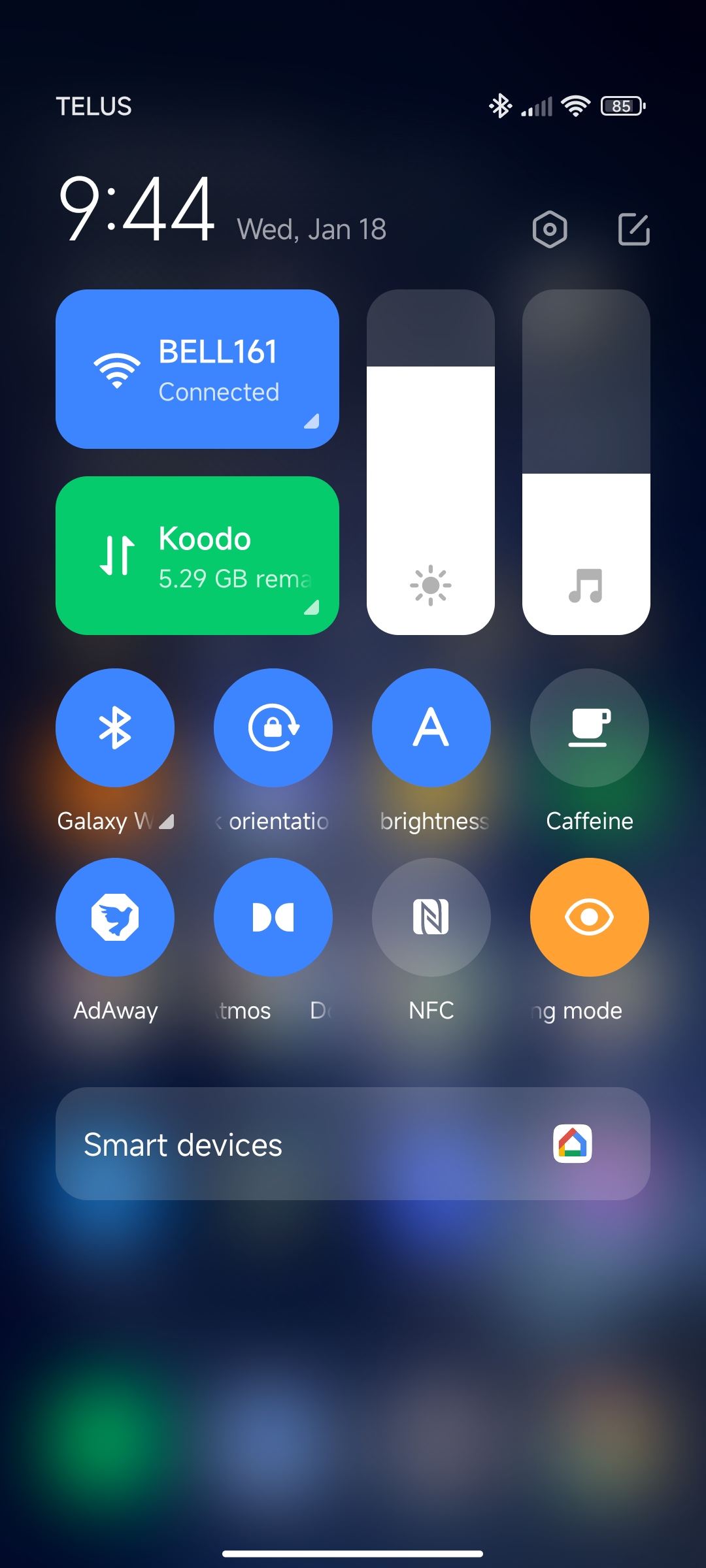Screen dimensions: 706x1568
Task: Turn on NFC
Action: [431, 917]
